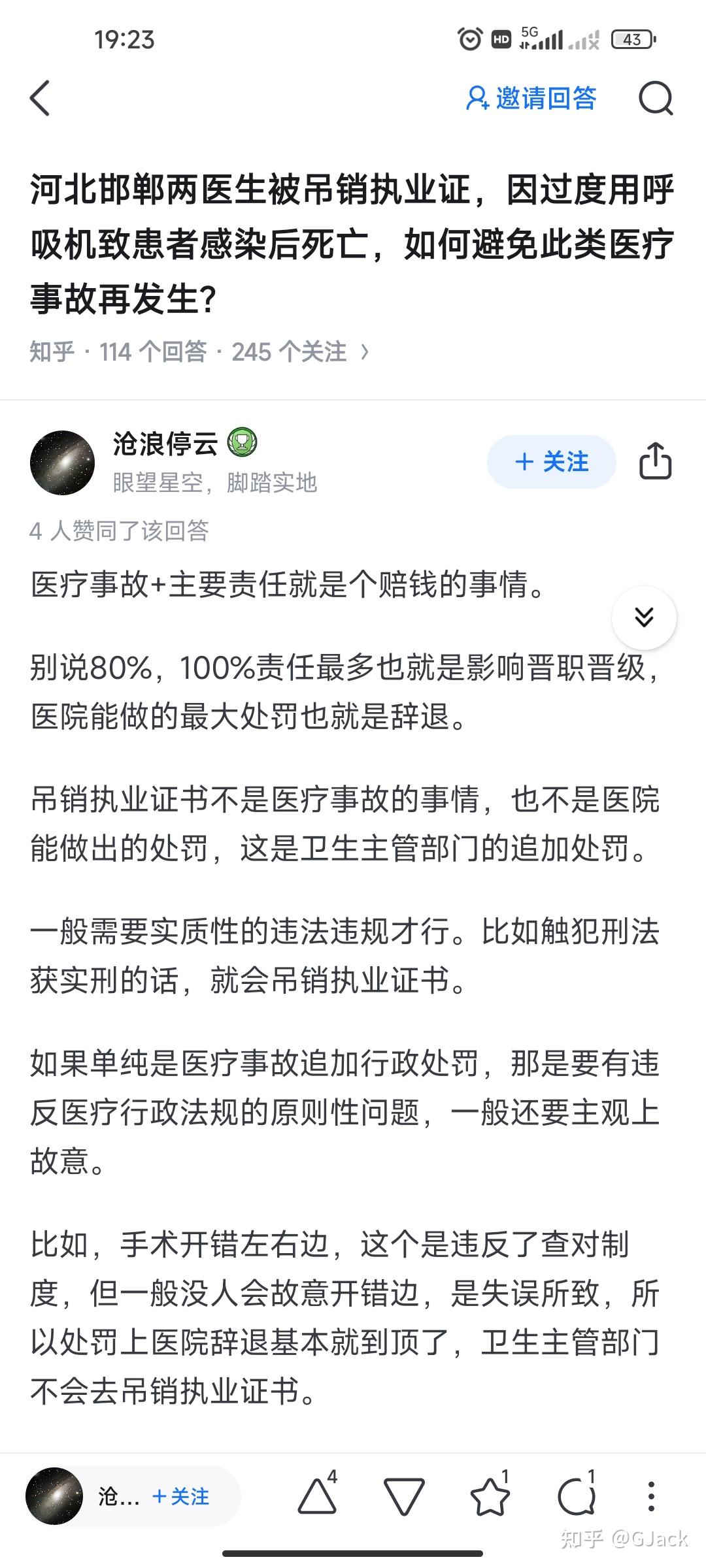This screenshot has width=706, height=1568.
Task: Expand question details via the right chevron
Action: [x=365, y=351]
